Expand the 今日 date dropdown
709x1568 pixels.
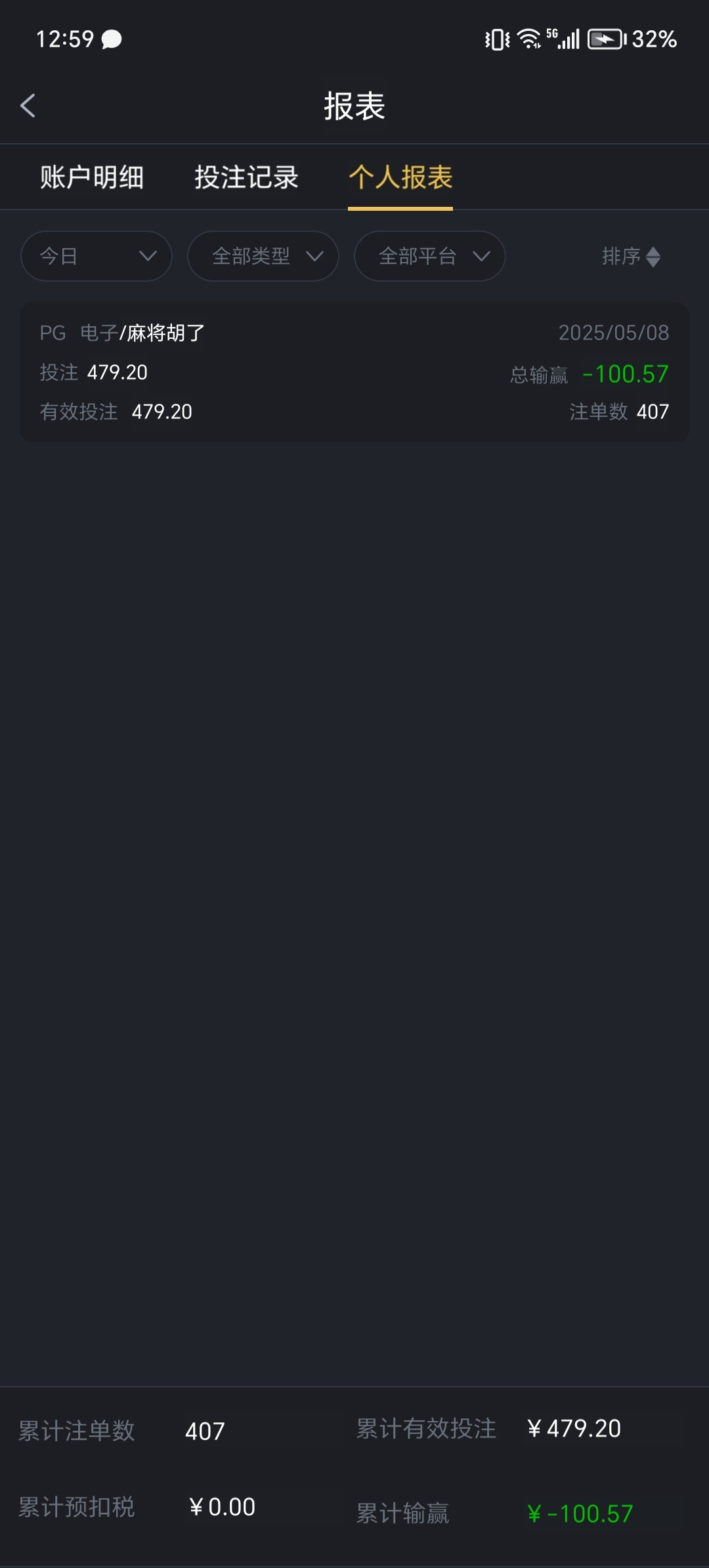[x=97, y=256]
